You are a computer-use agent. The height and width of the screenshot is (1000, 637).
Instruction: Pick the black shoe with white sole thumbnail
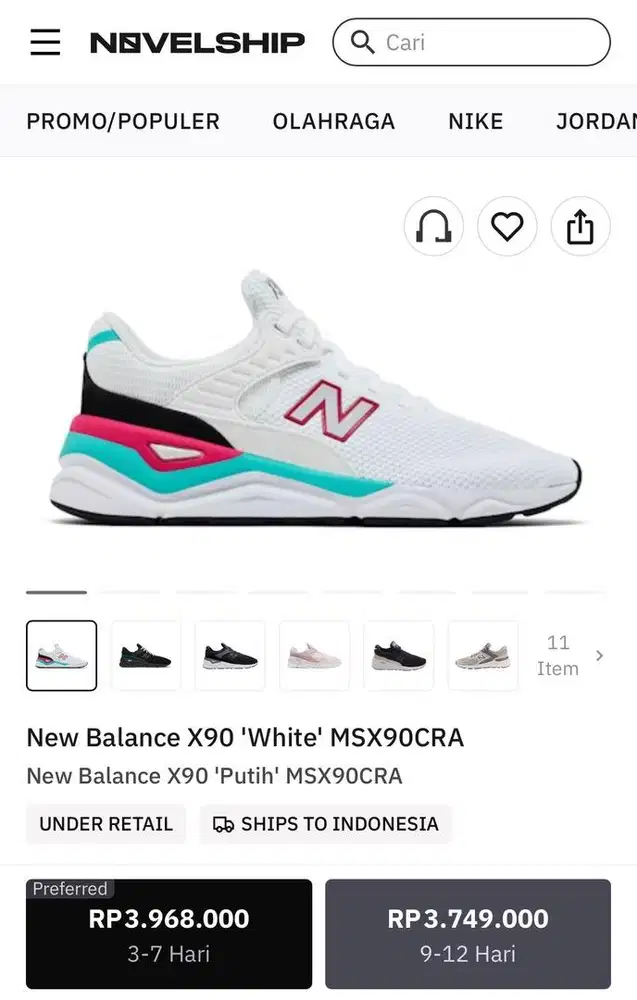pos(230,656)
